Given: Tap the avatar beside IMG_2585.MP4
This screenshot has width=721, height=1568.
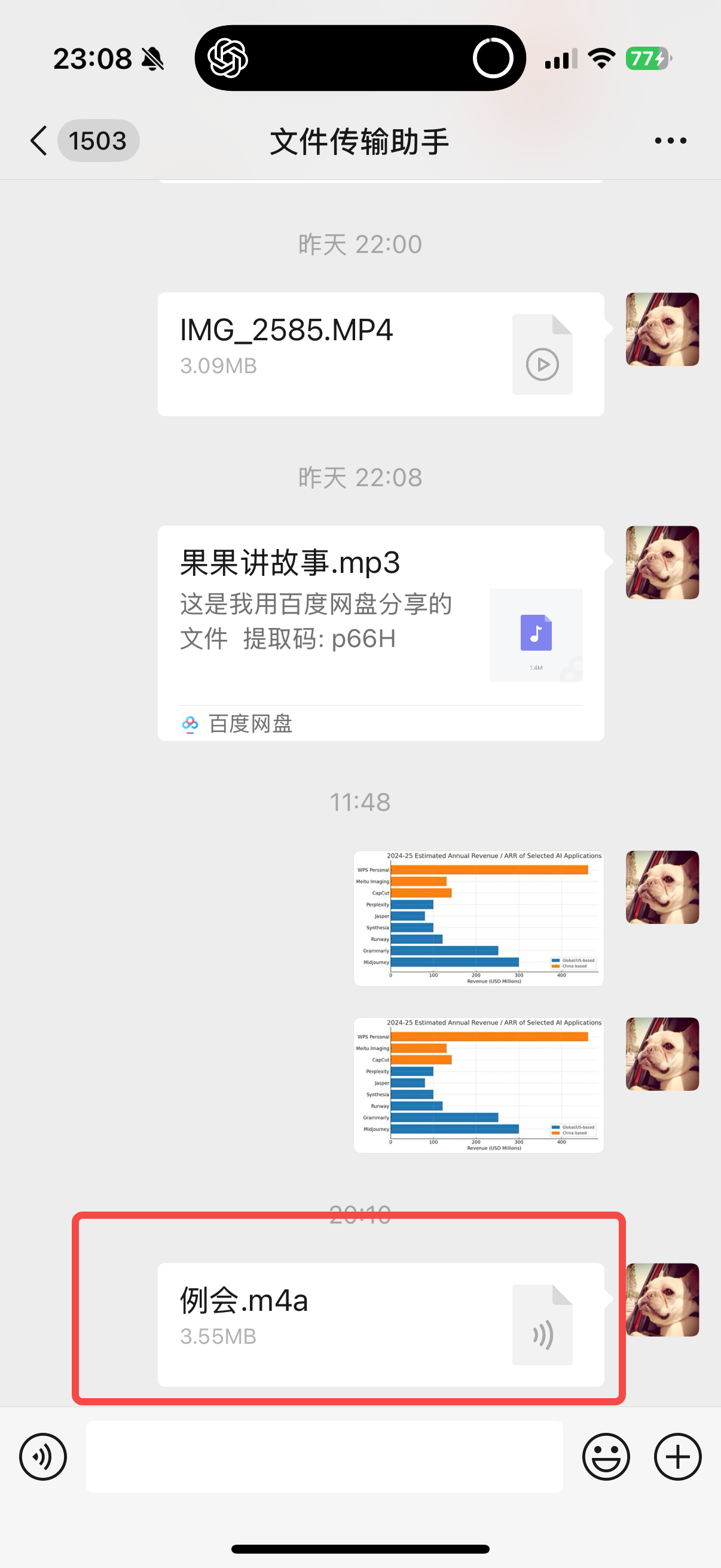Looking at the screenshot, I should tap(662, 329).
